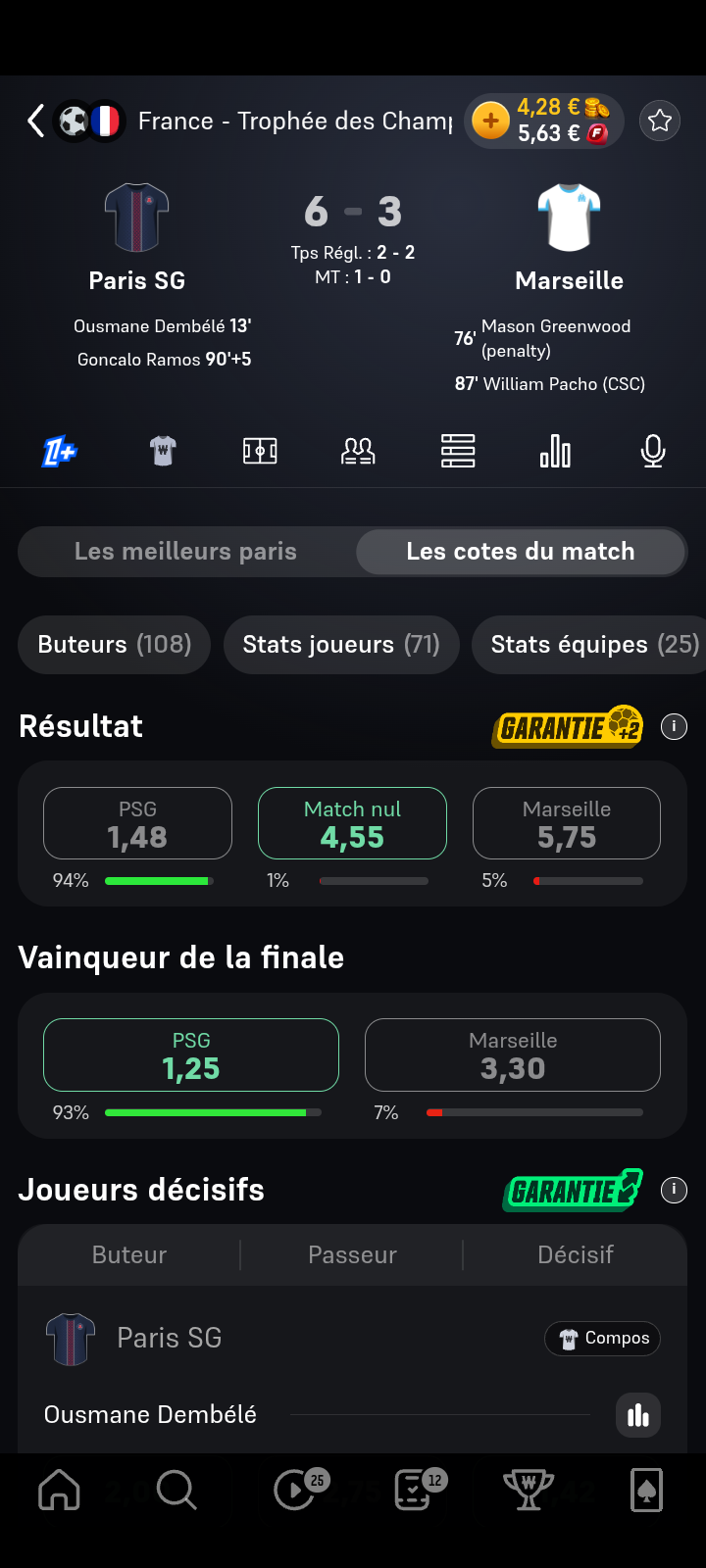Open the live commentary microphone tab

(x=653, y=451)
